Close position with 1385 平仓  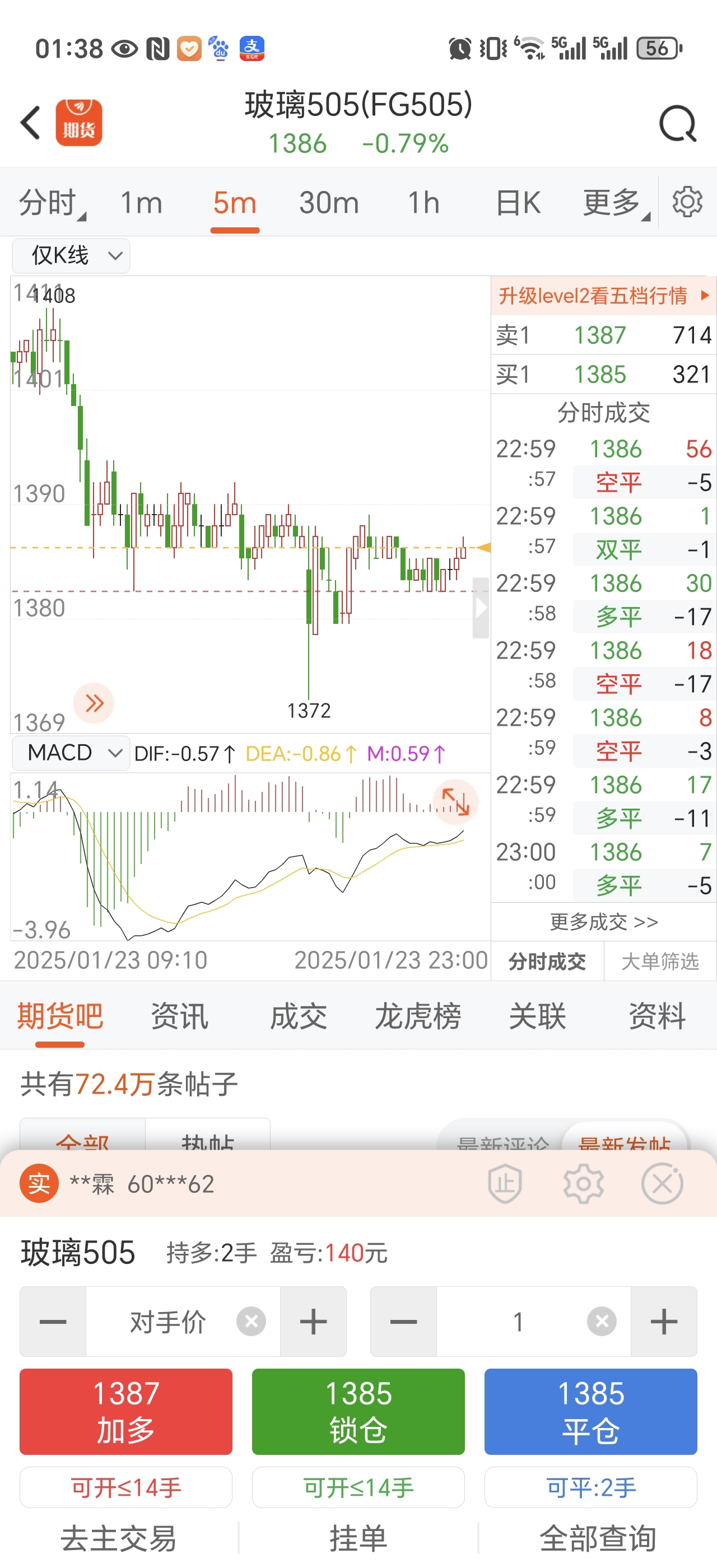click(x=590, y=1411)
